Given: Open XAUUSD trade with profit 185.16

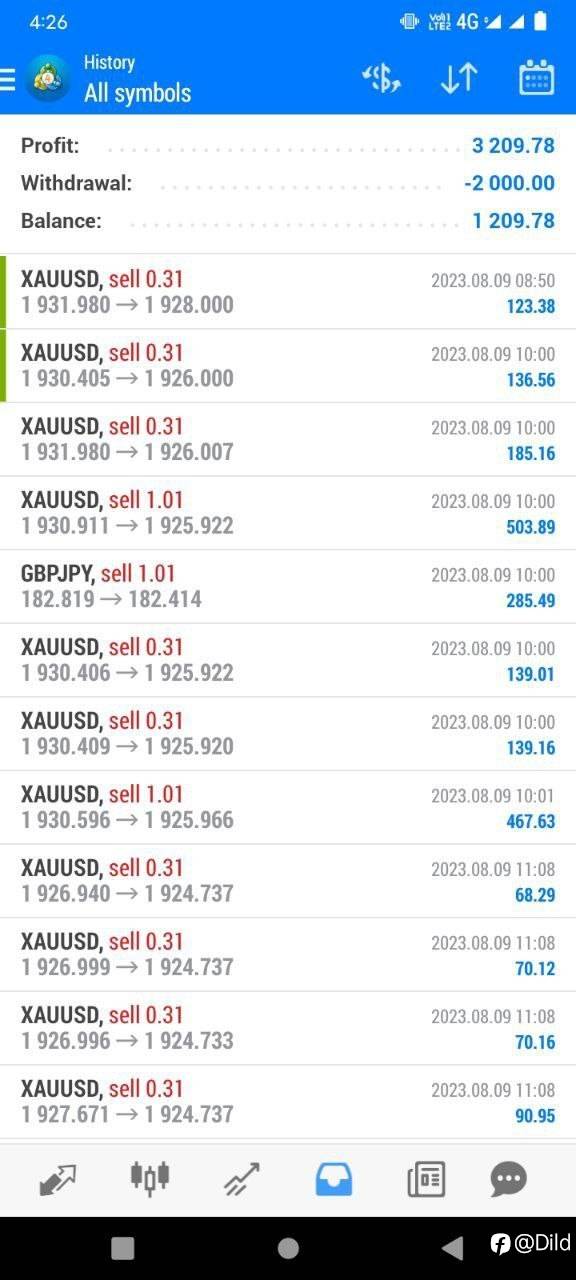Looking at the screenshot, I should click(x=288, y=440).
